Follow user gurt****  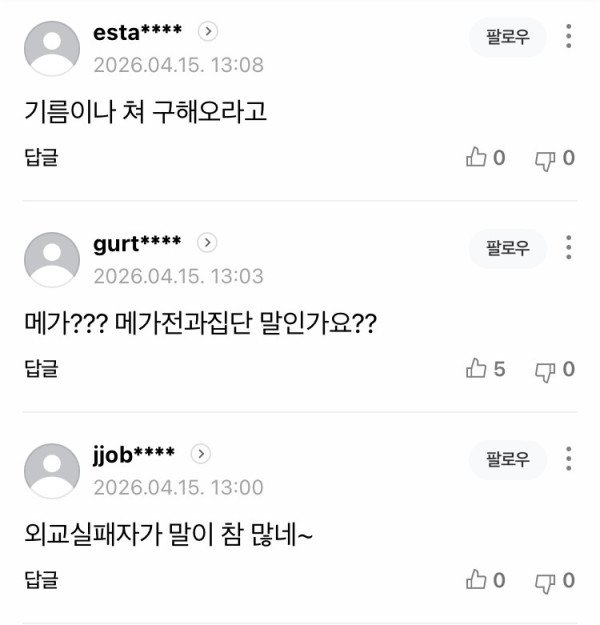pyautogui.click(x=507, y=248)
